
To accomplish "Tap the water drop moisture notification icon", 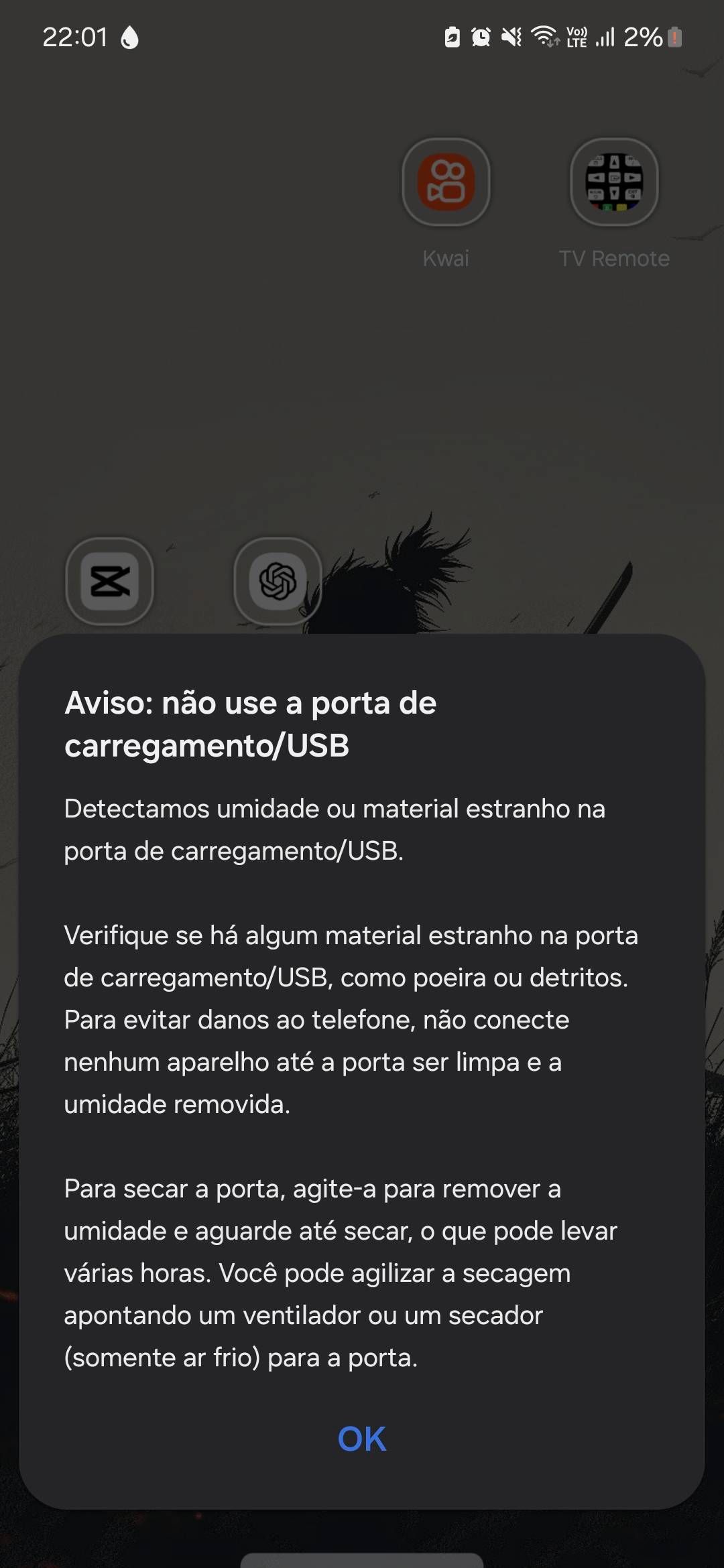I will pos(129,38).
